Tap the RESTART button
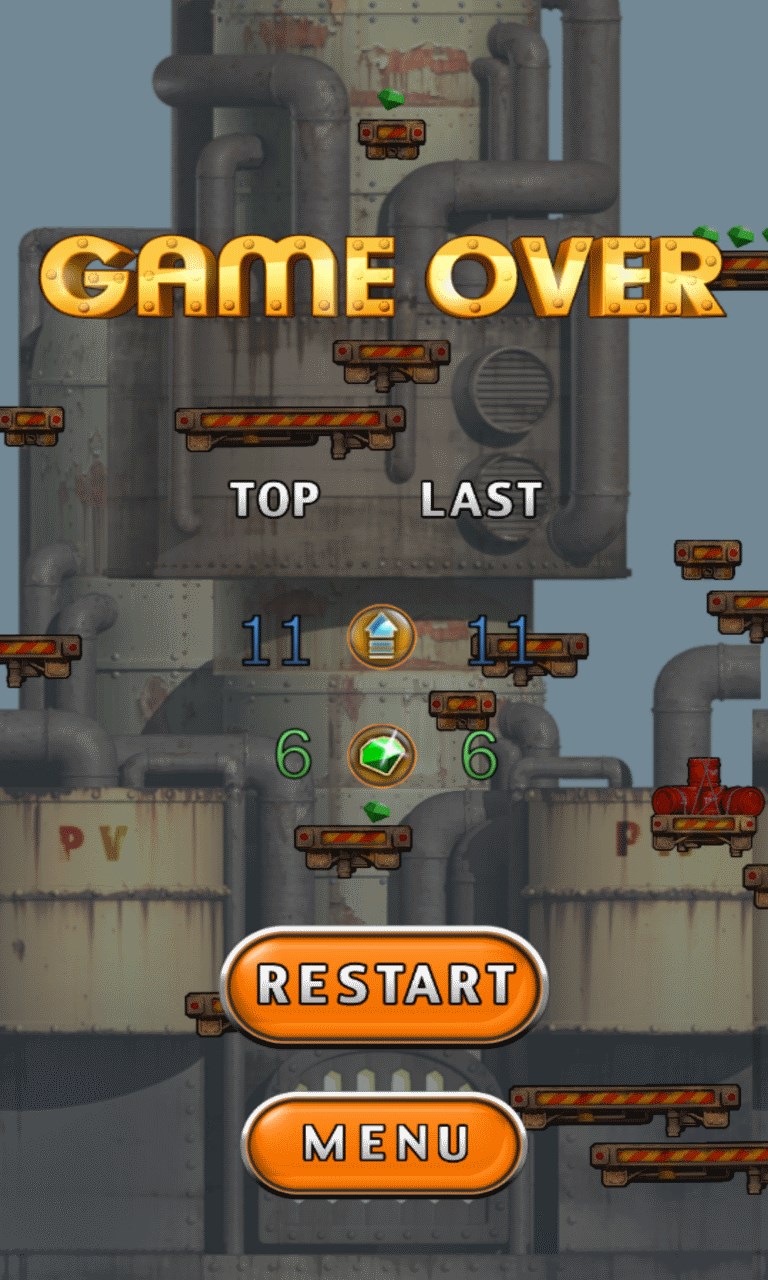The image size is (768, 1280). (385, 985)
